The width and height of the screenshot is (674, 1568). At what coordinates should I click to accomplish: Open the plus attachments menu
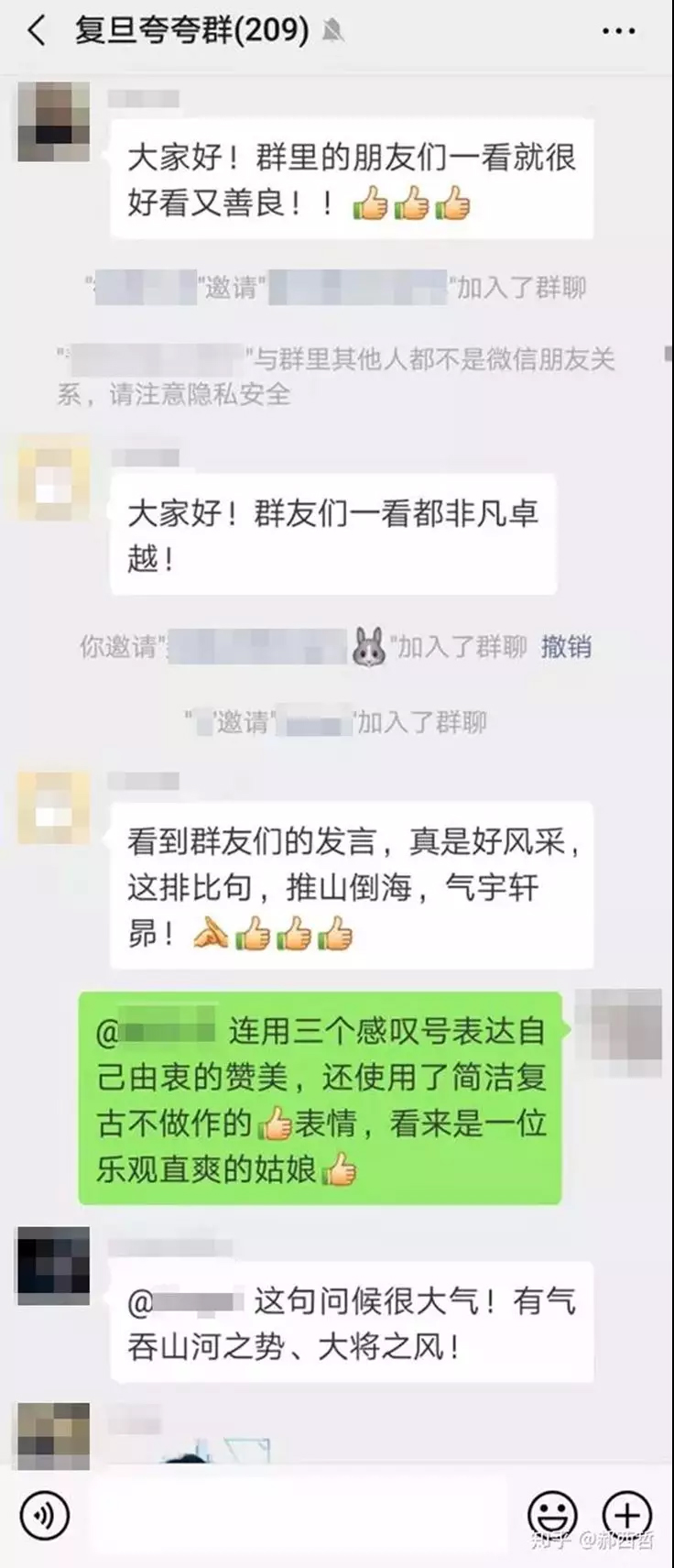[x=626, y=1516]
